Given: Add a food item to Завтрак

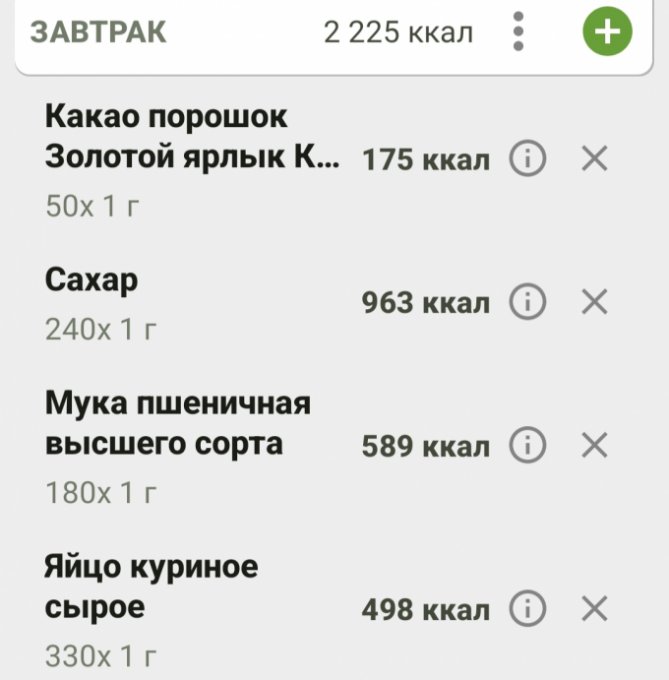Looking at the screenshot, I should (607, 33).
